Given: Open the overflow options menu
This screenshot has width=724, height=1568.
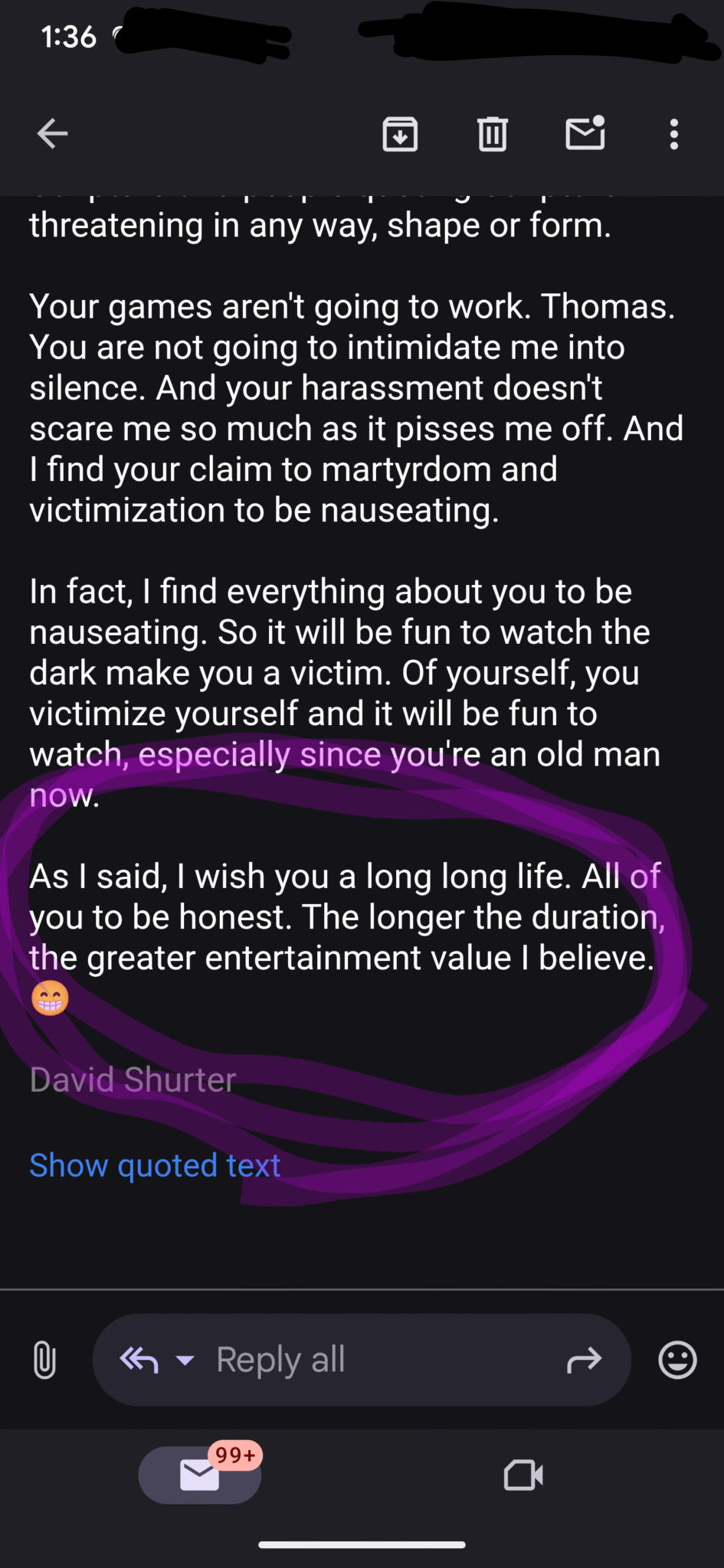Looking at the screenshot, I should 674,134.
